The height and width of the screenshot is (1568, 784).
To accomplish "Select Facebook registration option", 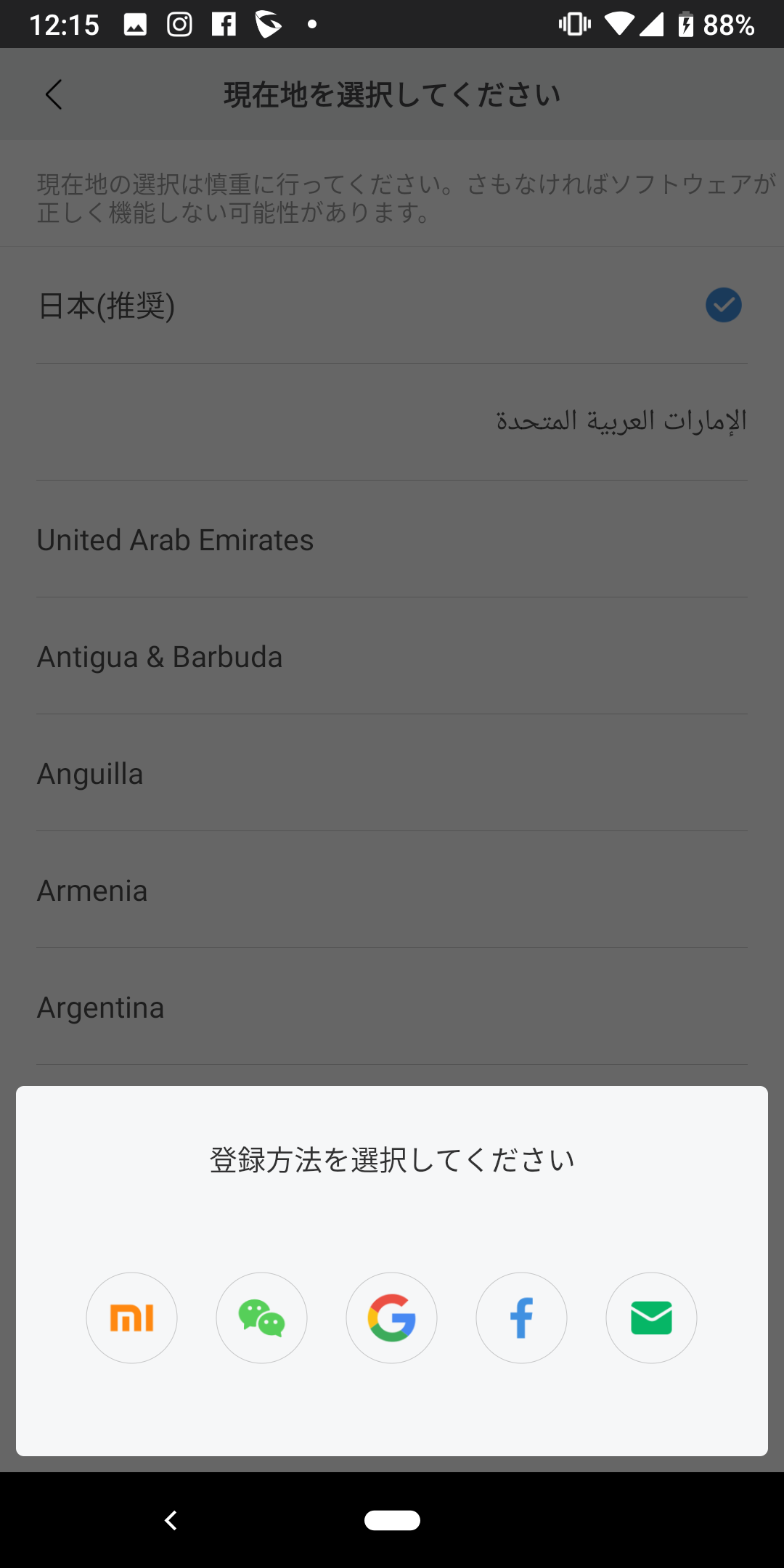I will point(521,1318).
